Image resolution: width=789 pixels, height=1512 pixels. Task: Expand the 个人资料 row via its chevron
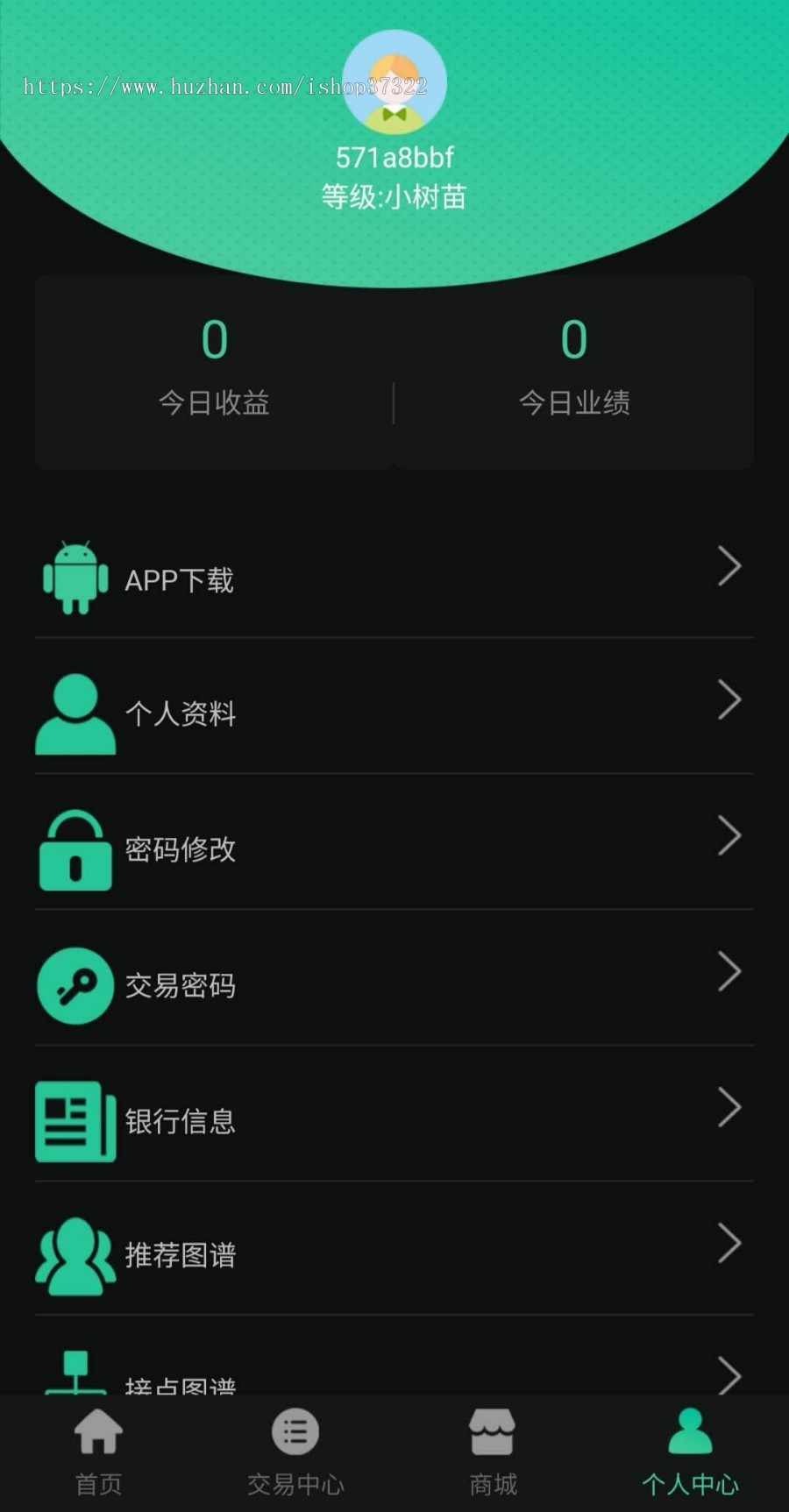[x=730, y=699]
